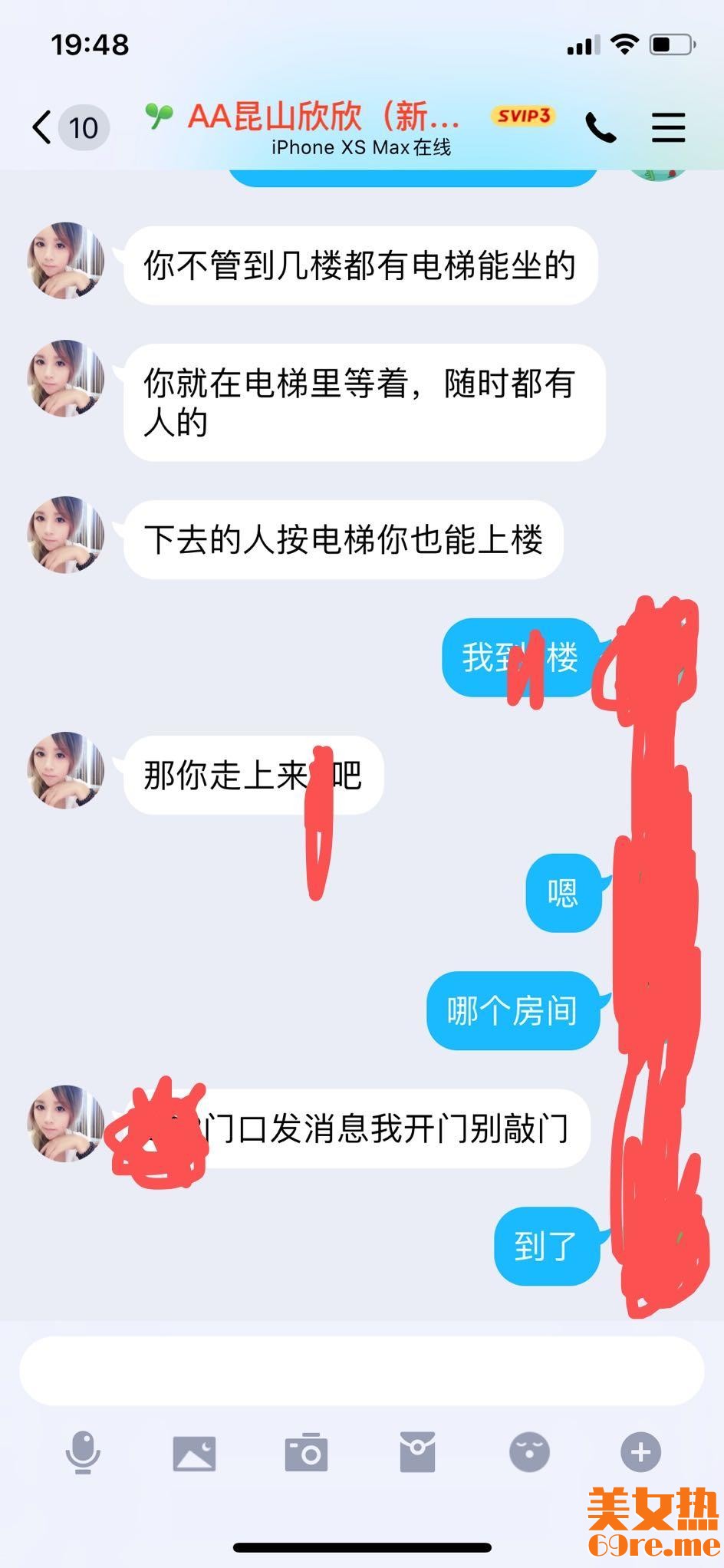Open the camera to take a photo

point(306,1452)
